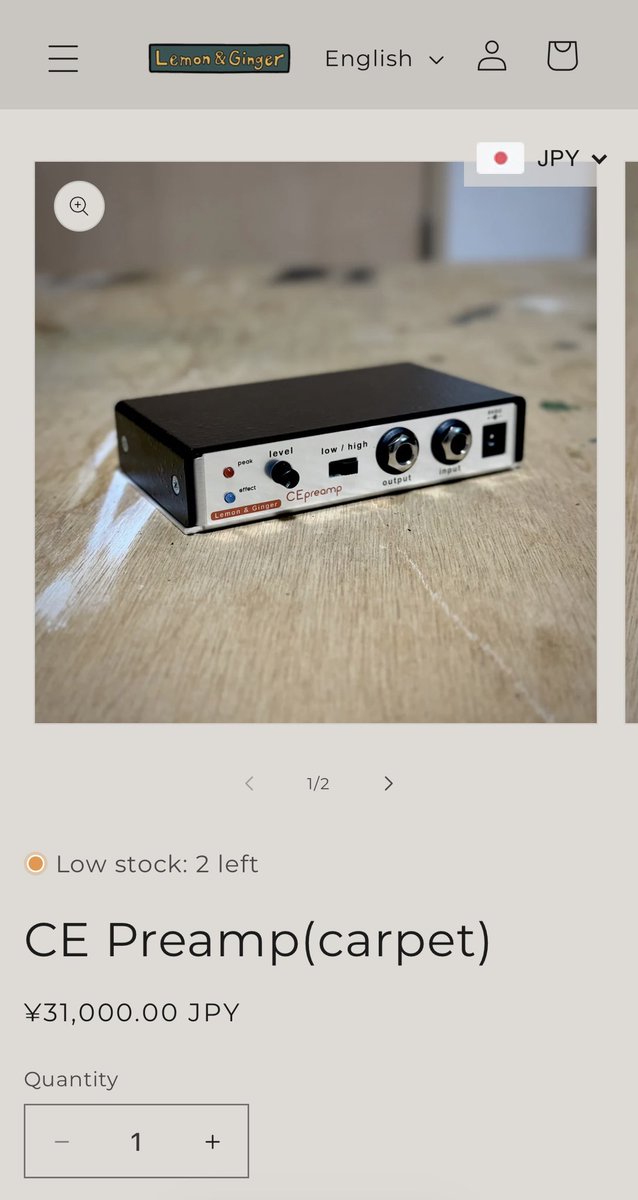This screenshot has height=1200, width=638.
Task: Go to Lemon & Ginger home logo
Action: [219, 58]
